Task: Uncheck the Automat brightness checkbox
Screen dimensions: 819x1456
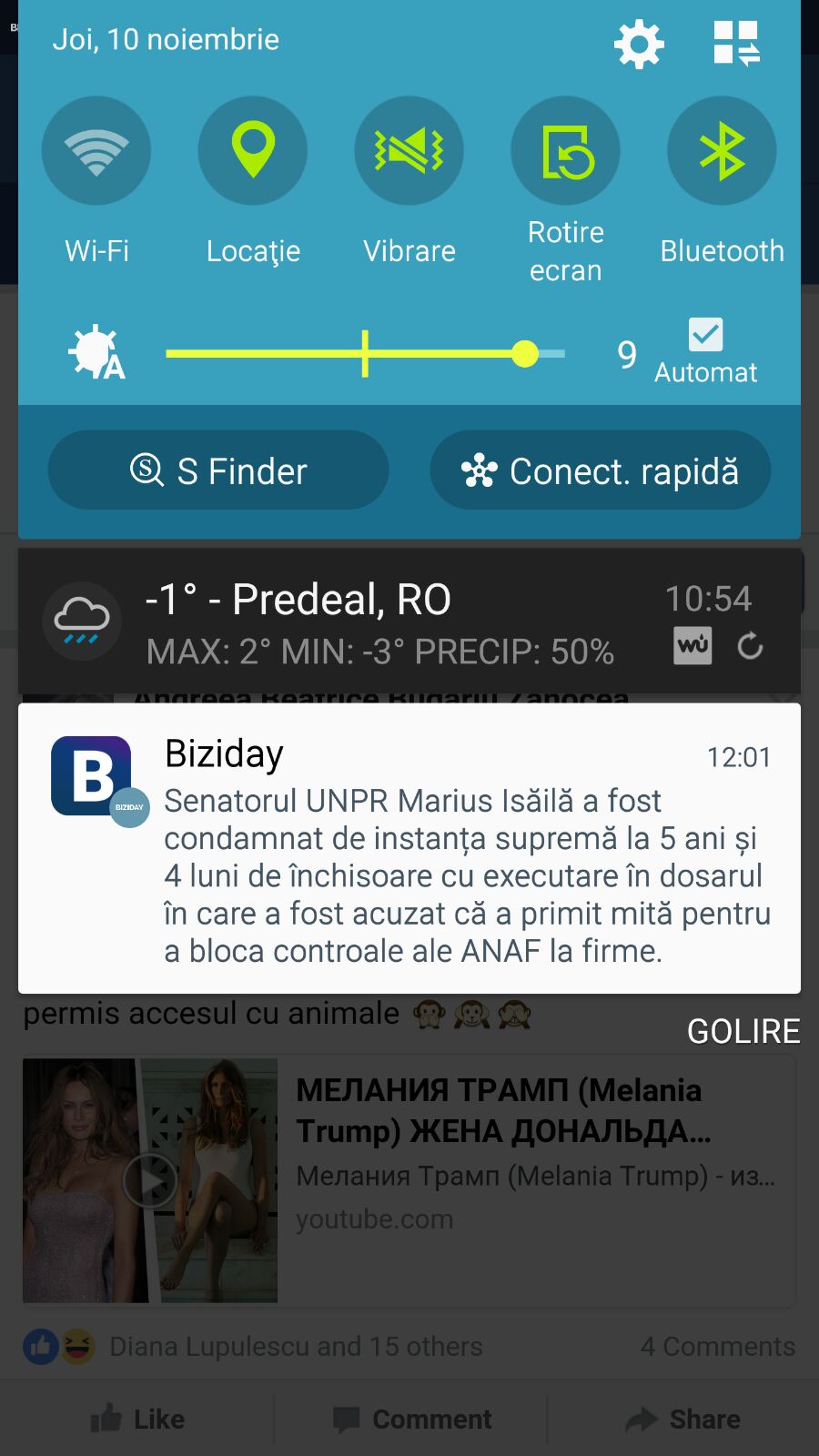Action: 706,334
